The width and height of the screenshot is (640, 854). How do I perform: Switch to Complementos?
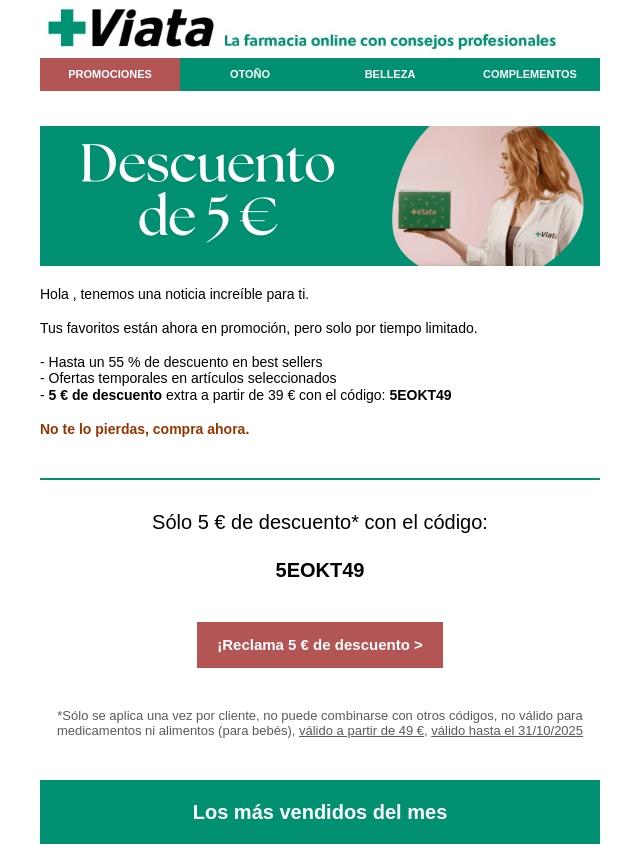529,74
